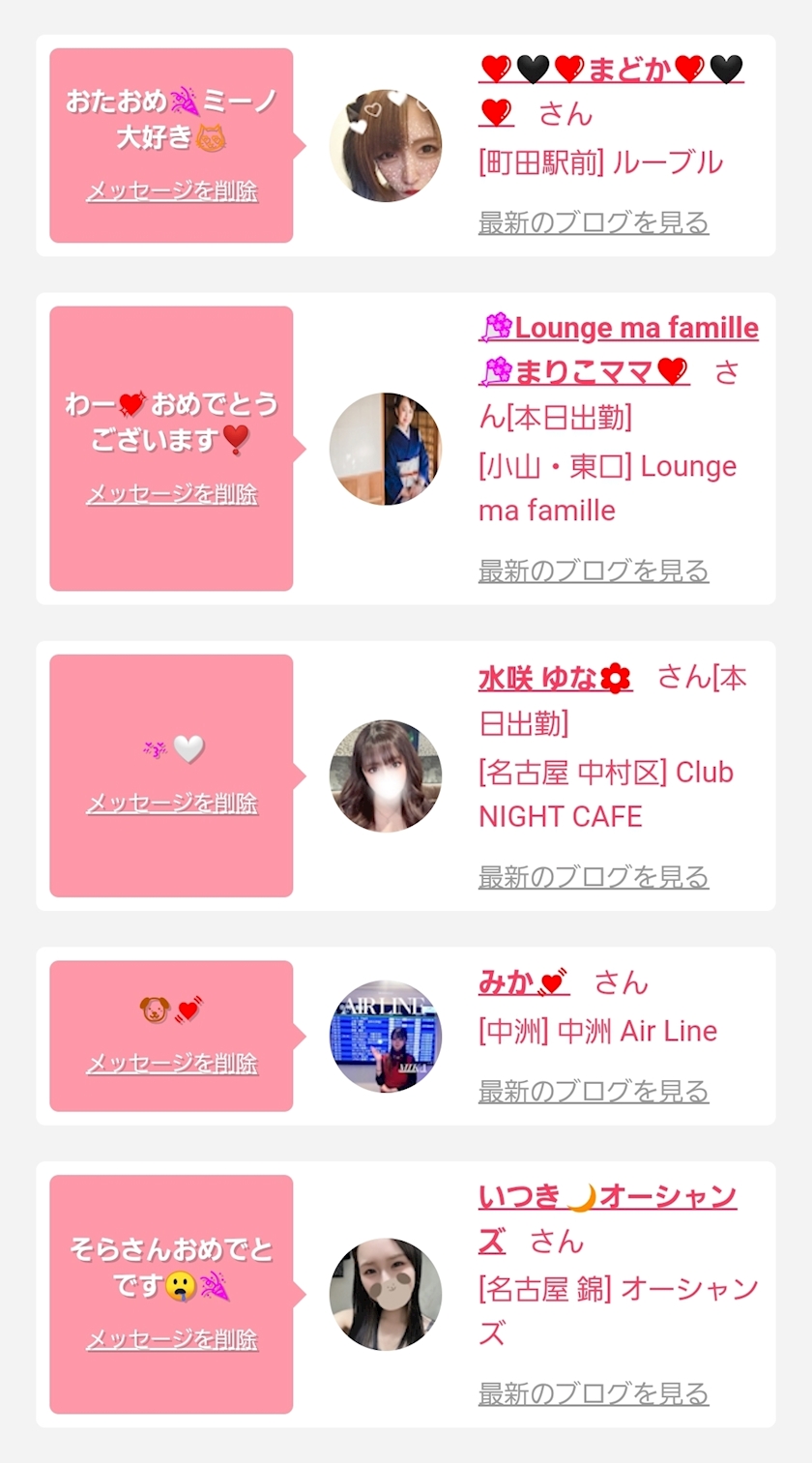Delete the そらさんおめでとです message
The image size is (812, 1463).
coord(172,1339)
